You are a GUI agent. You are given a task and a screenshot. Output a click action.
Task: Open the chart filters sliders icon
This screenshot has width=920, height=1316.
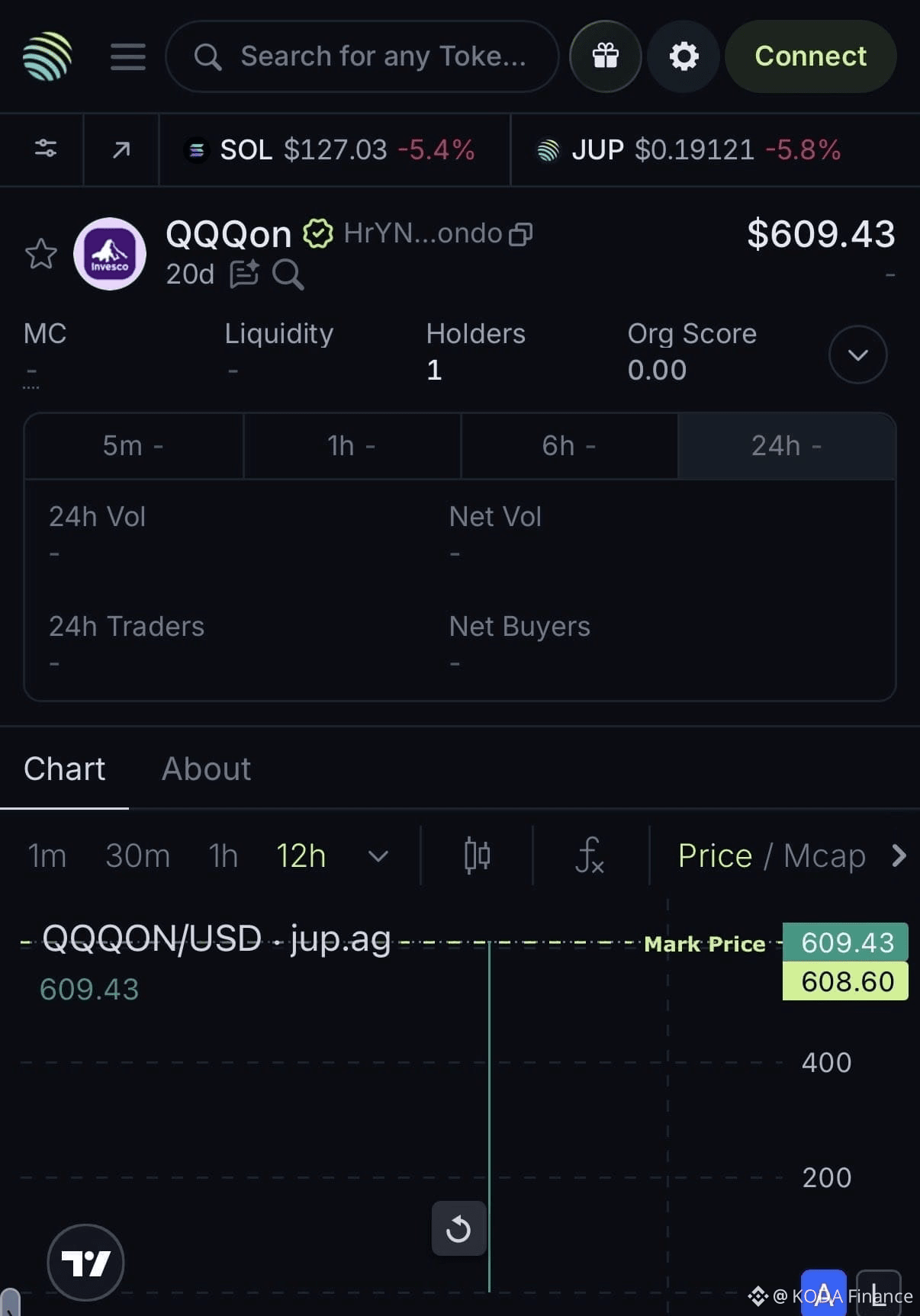click(45, 149)
